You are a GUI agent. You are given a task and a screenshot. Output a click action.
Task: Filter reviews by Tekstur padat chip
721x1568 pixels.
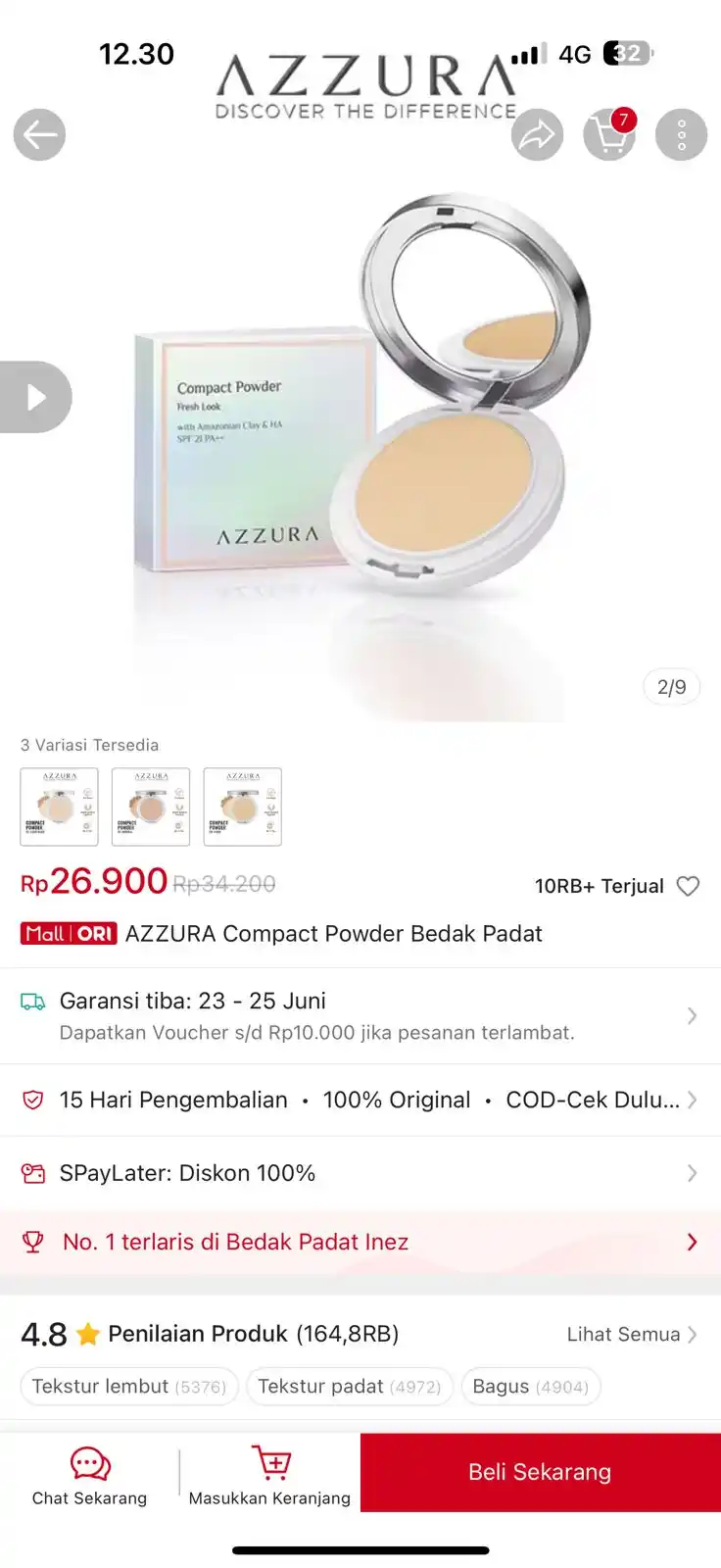[350, 1386]
